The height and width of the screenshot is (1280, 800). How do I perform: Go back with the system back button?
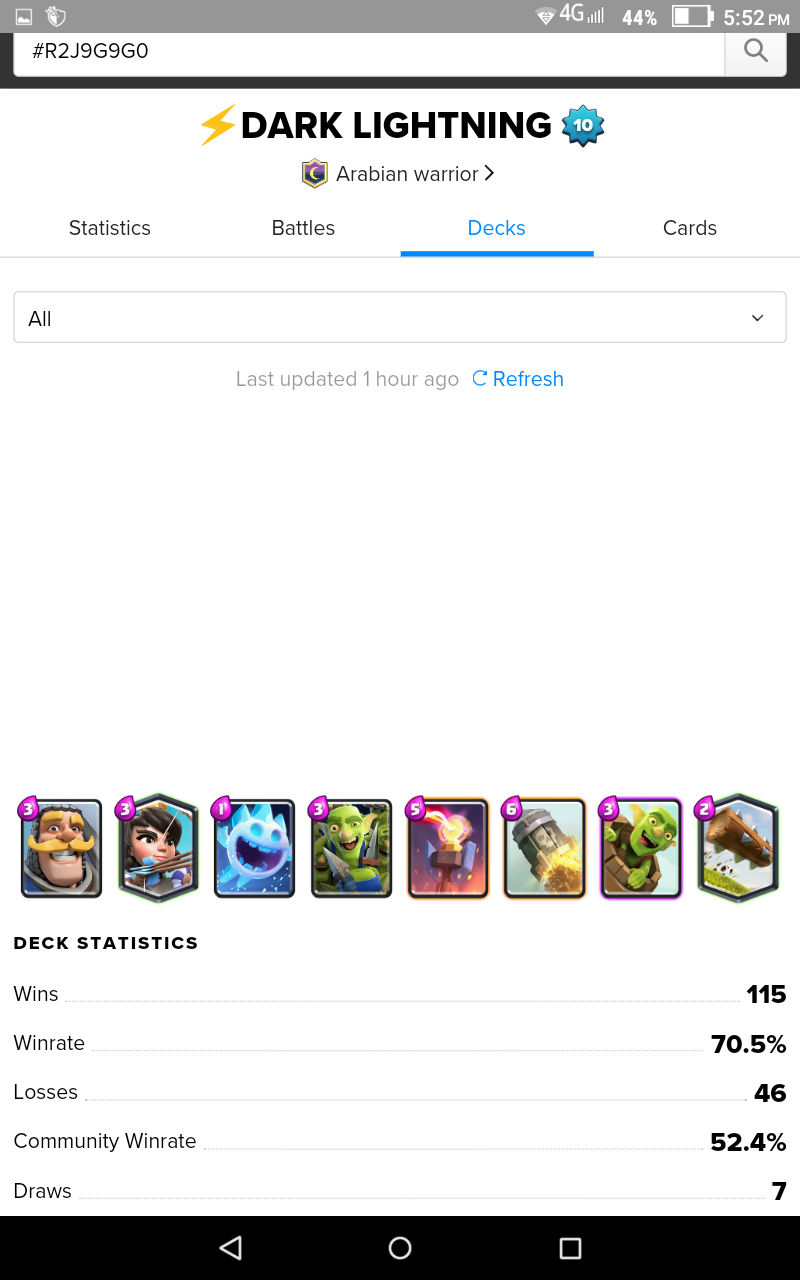pos(231,1247)
